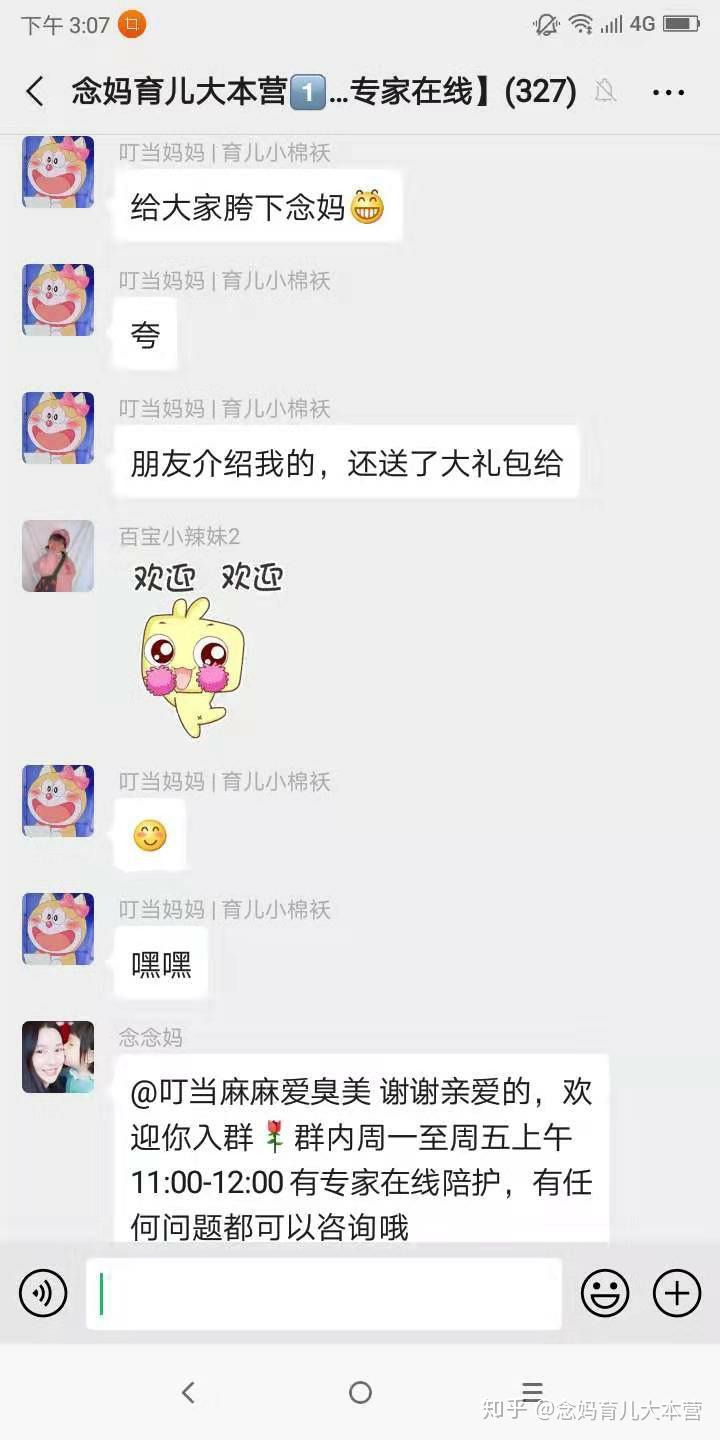Open the group chat overflow menu
Viewport: 720px width, 1440px height.
click(668, 93)
